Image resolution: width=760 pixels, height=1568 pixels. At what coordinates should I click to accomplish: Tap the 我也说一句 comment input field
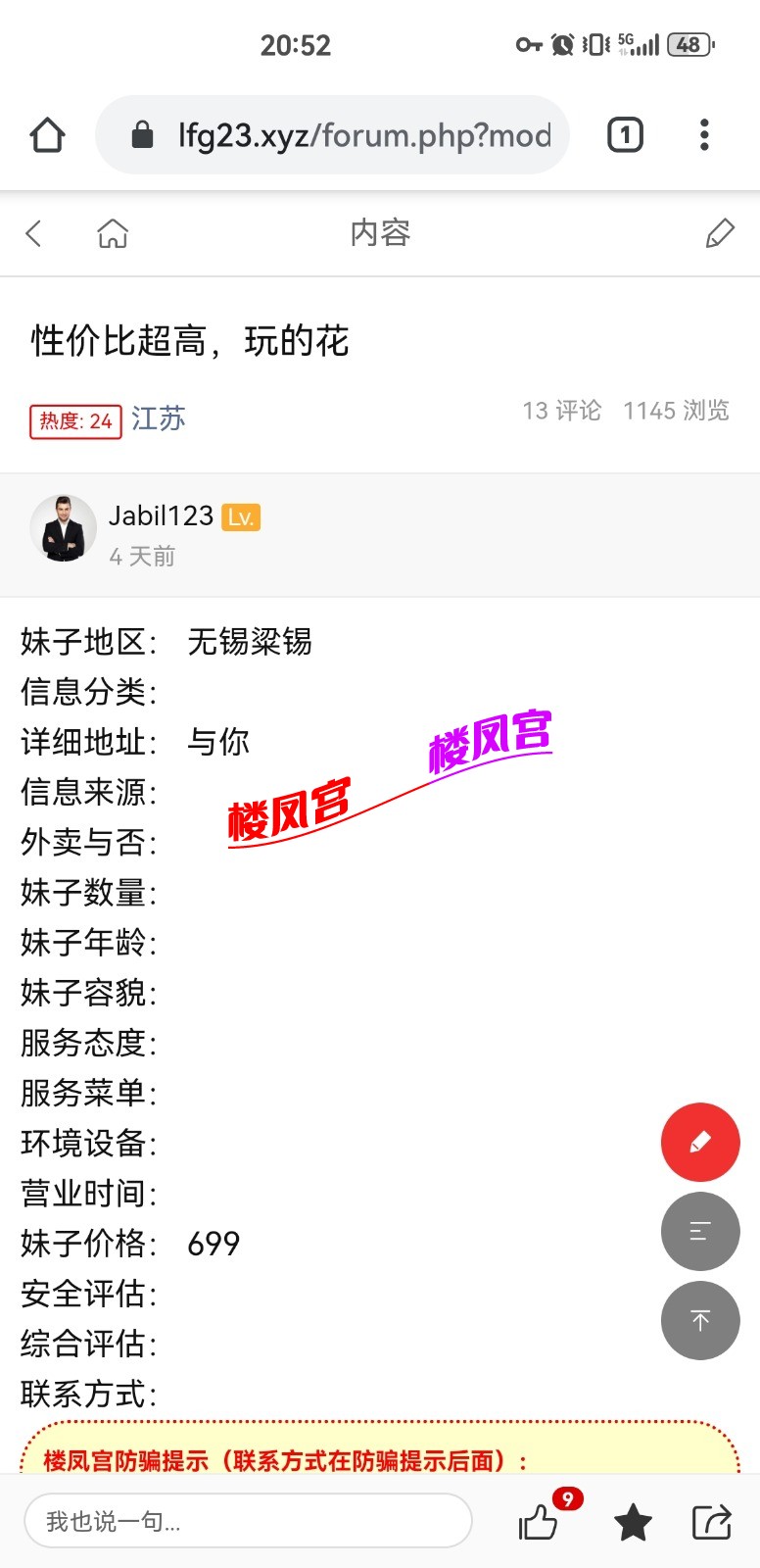pos(248,1520)
